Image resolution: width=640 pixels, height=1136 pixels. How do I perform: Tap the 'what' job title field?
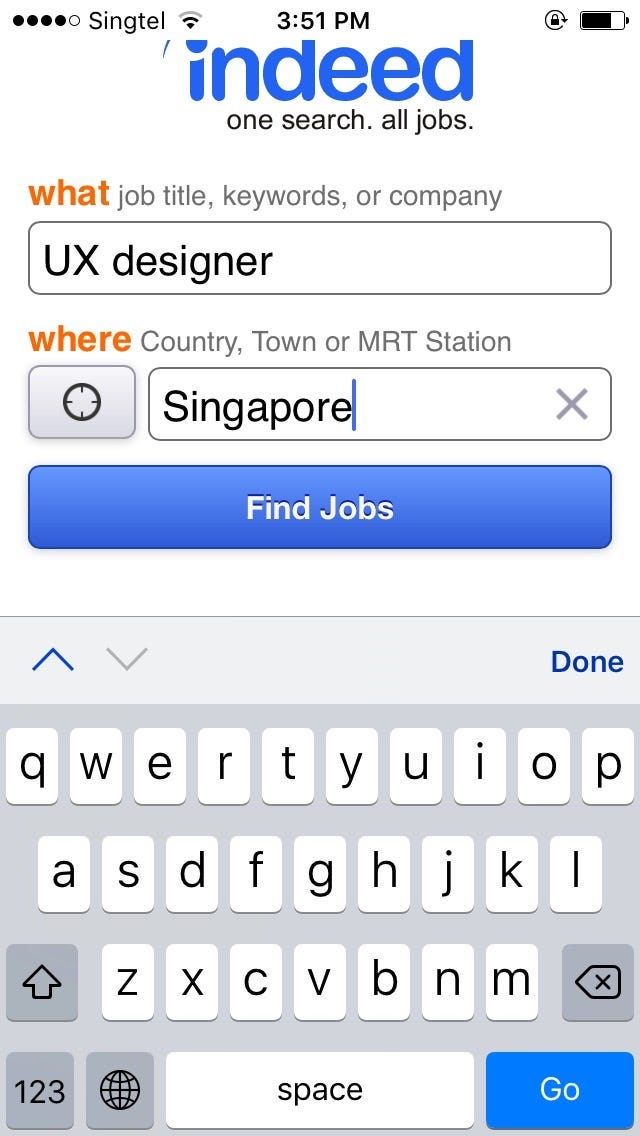click(319, 259)
